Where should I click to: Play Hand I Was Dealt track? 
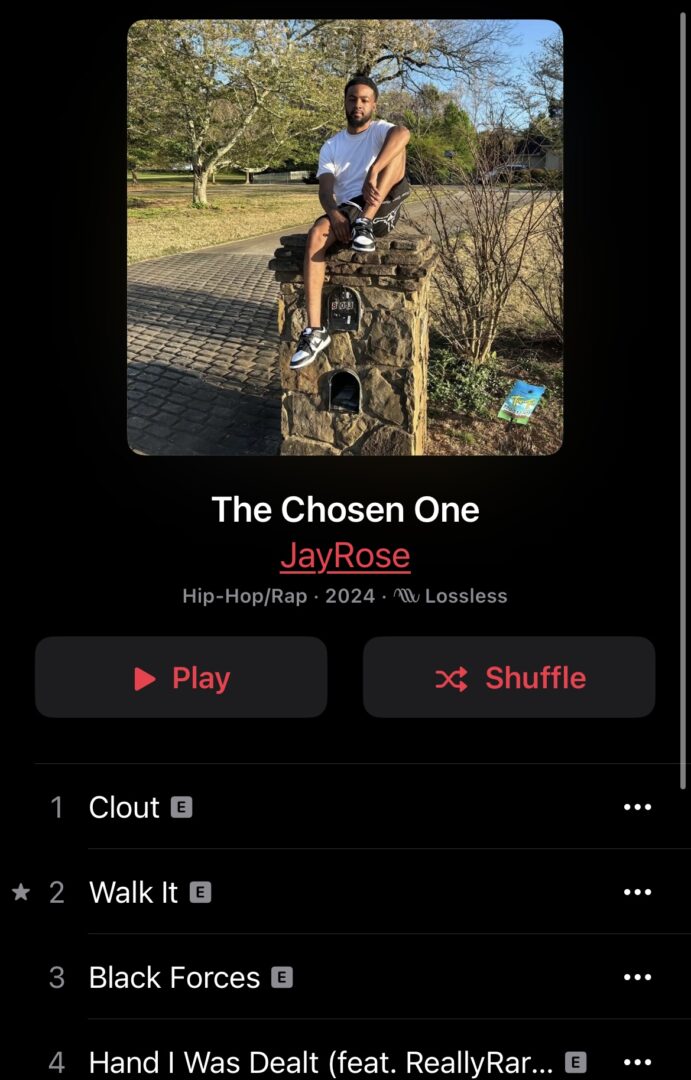click(320, 1062)
